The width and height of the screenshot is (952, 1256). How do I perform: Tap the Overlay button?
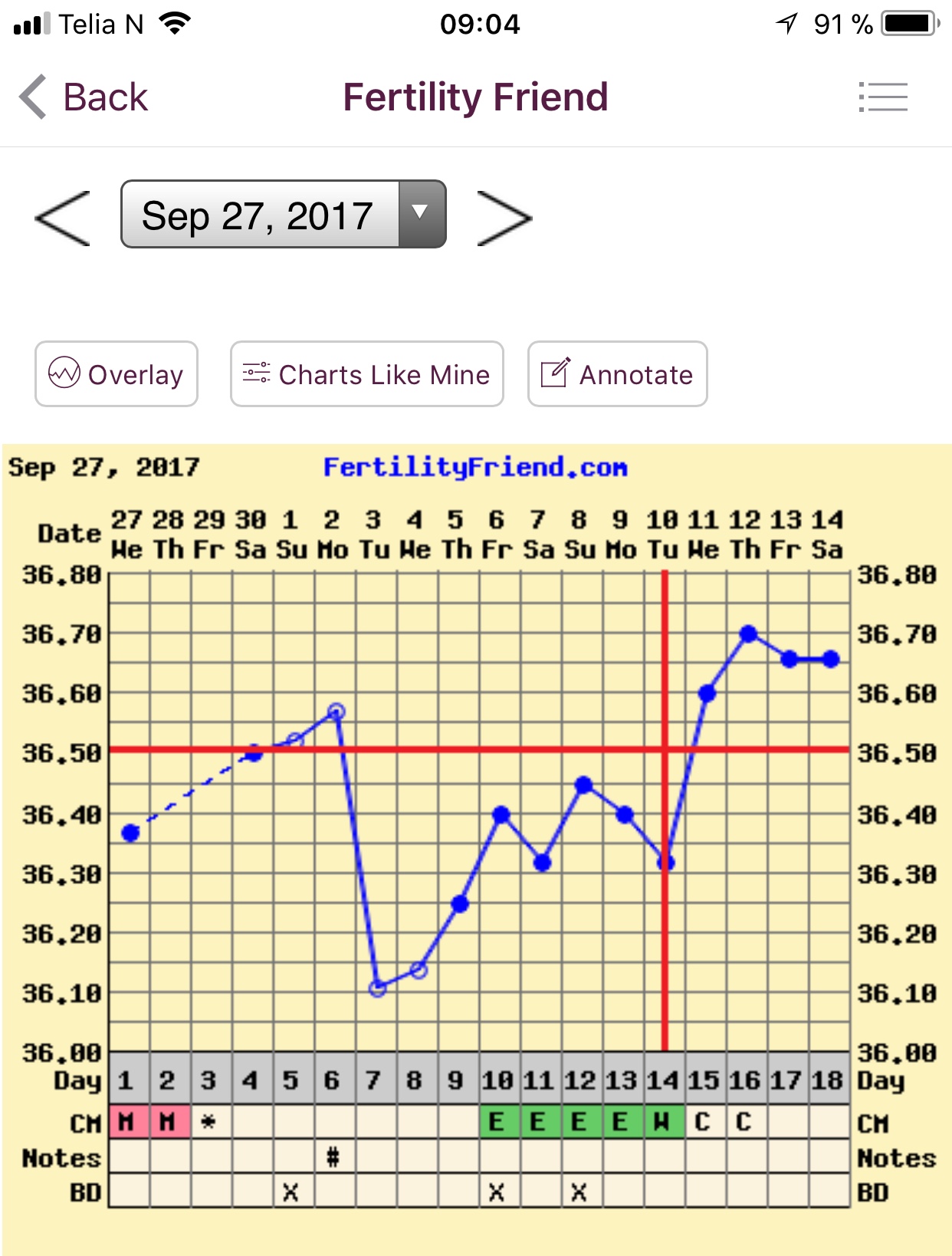pos(117,374)
